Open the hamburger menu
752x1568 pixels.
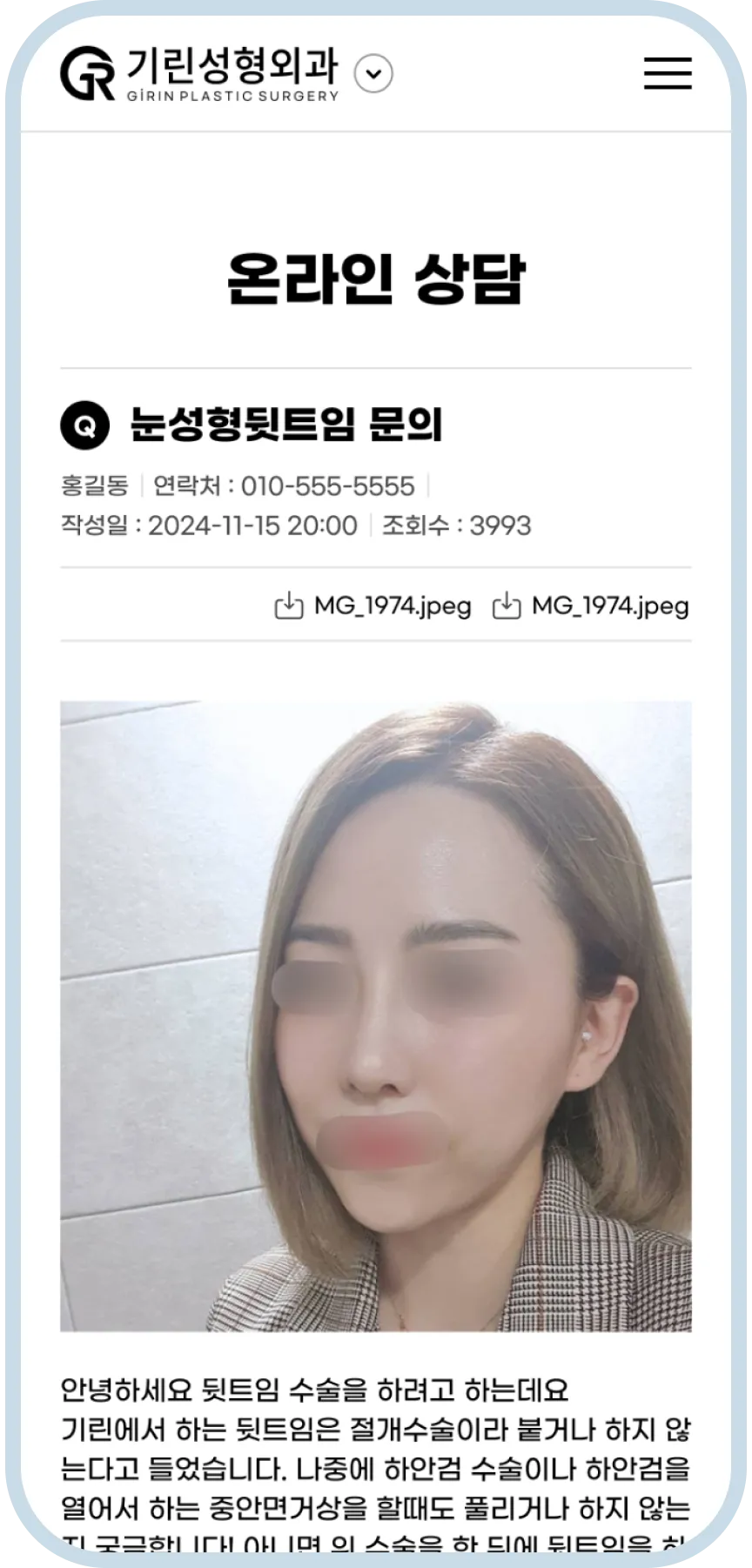coord(668,73)
